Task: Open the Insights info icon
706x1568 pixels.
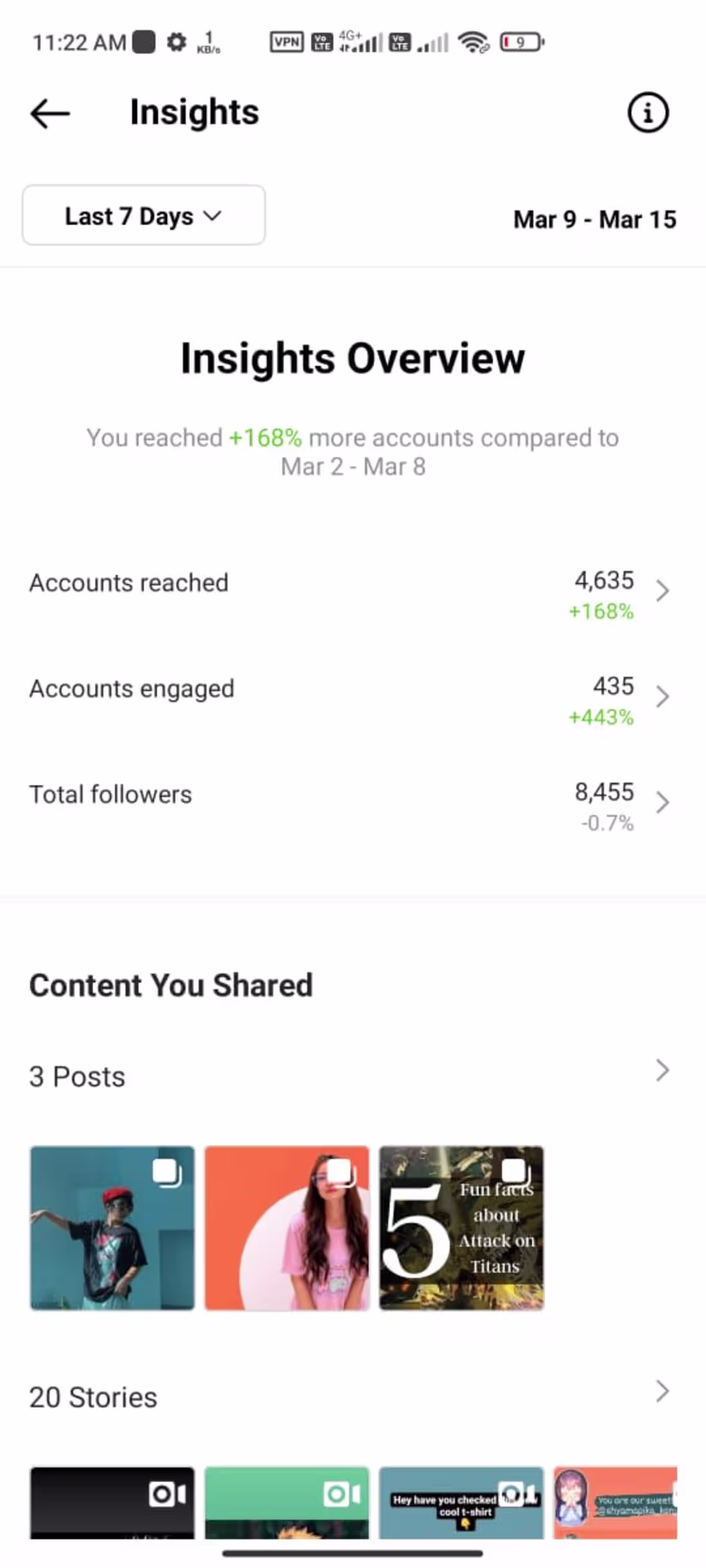Action: click(x=648, y=114)
